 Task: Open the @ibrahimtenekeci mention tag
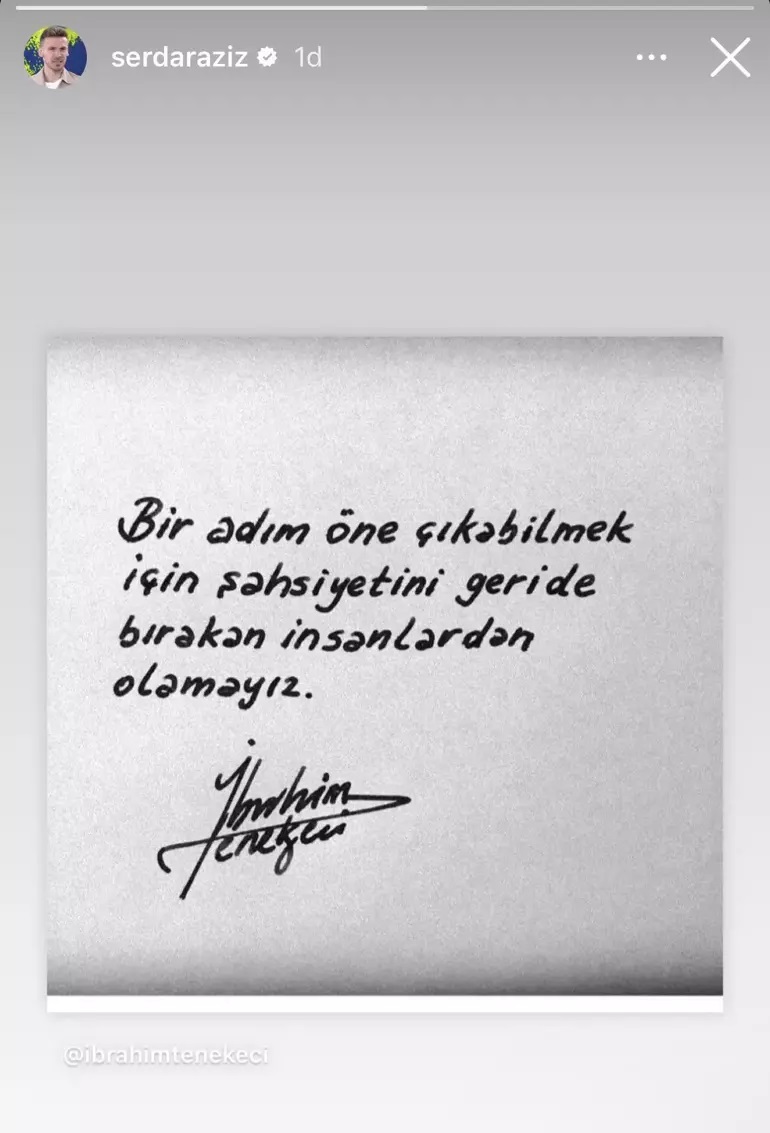[167, 1056]
